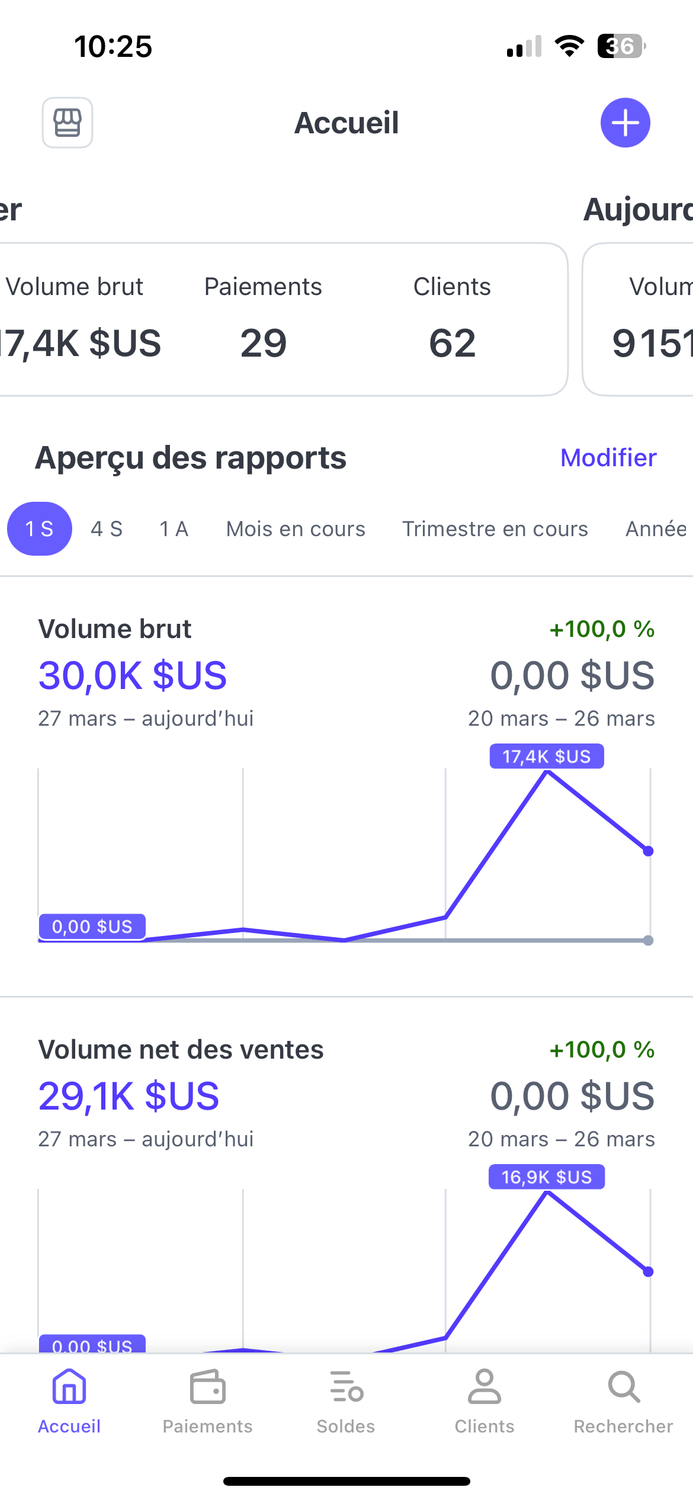Switch to the Paiements tab

pyautogui.click(x=208, y=1401)
